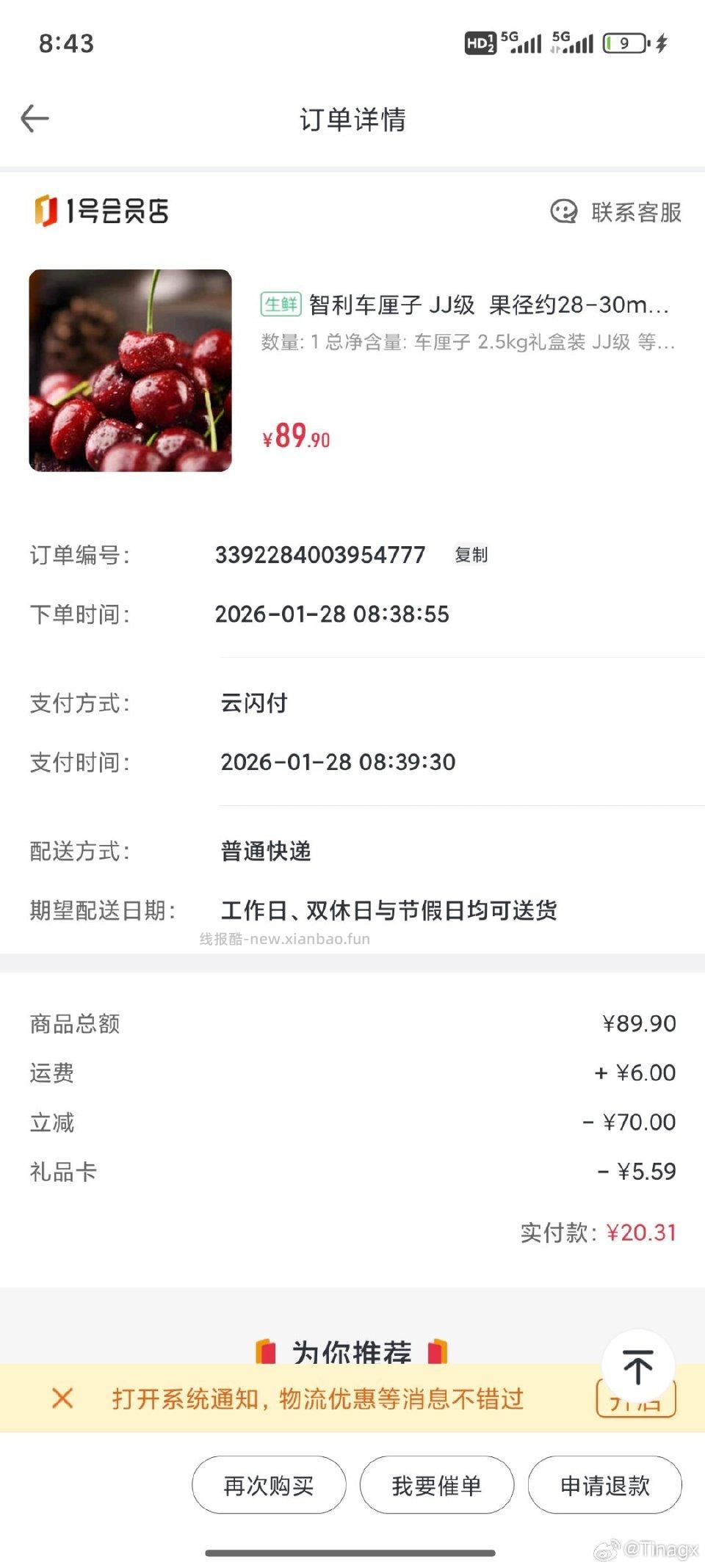Open 联系客服 customer service
This screenshot has height=1568, width=705.
634,213
